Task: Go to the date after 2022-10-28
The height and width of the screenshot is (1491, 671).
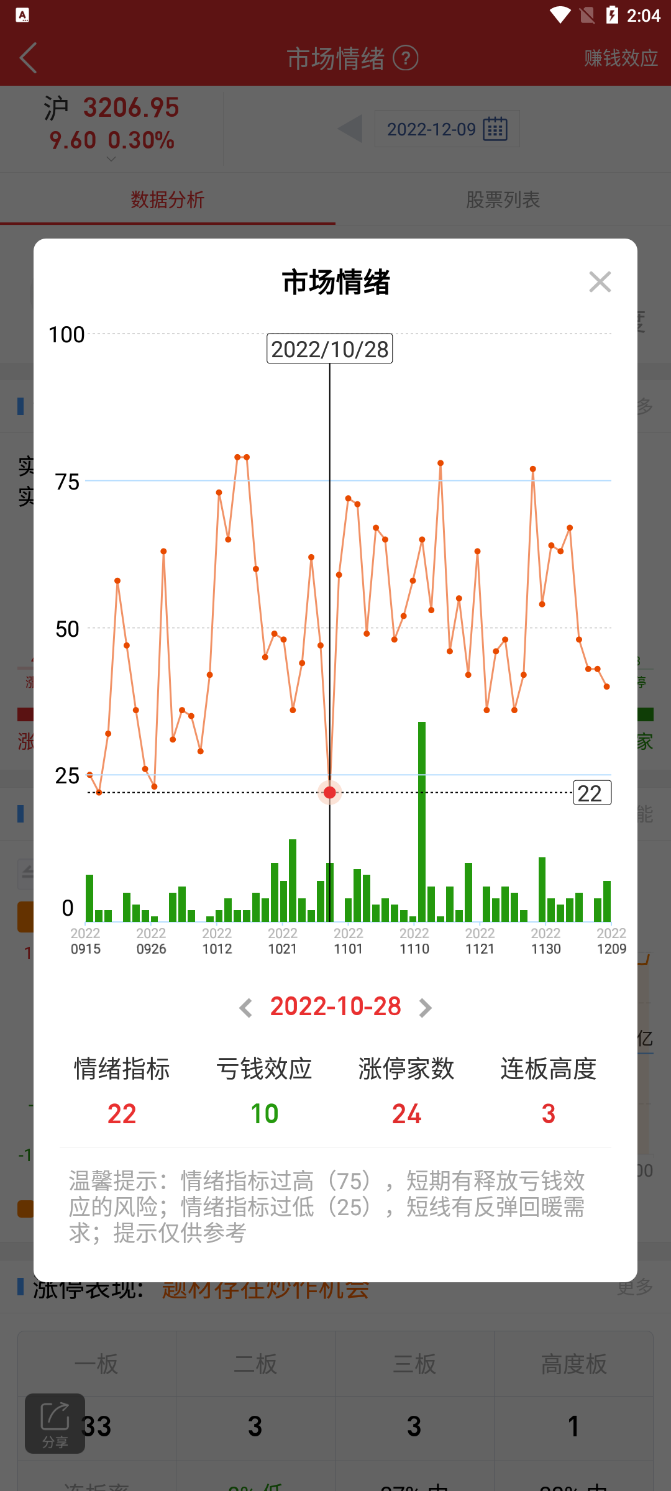Action: [x=425, y=1008]
